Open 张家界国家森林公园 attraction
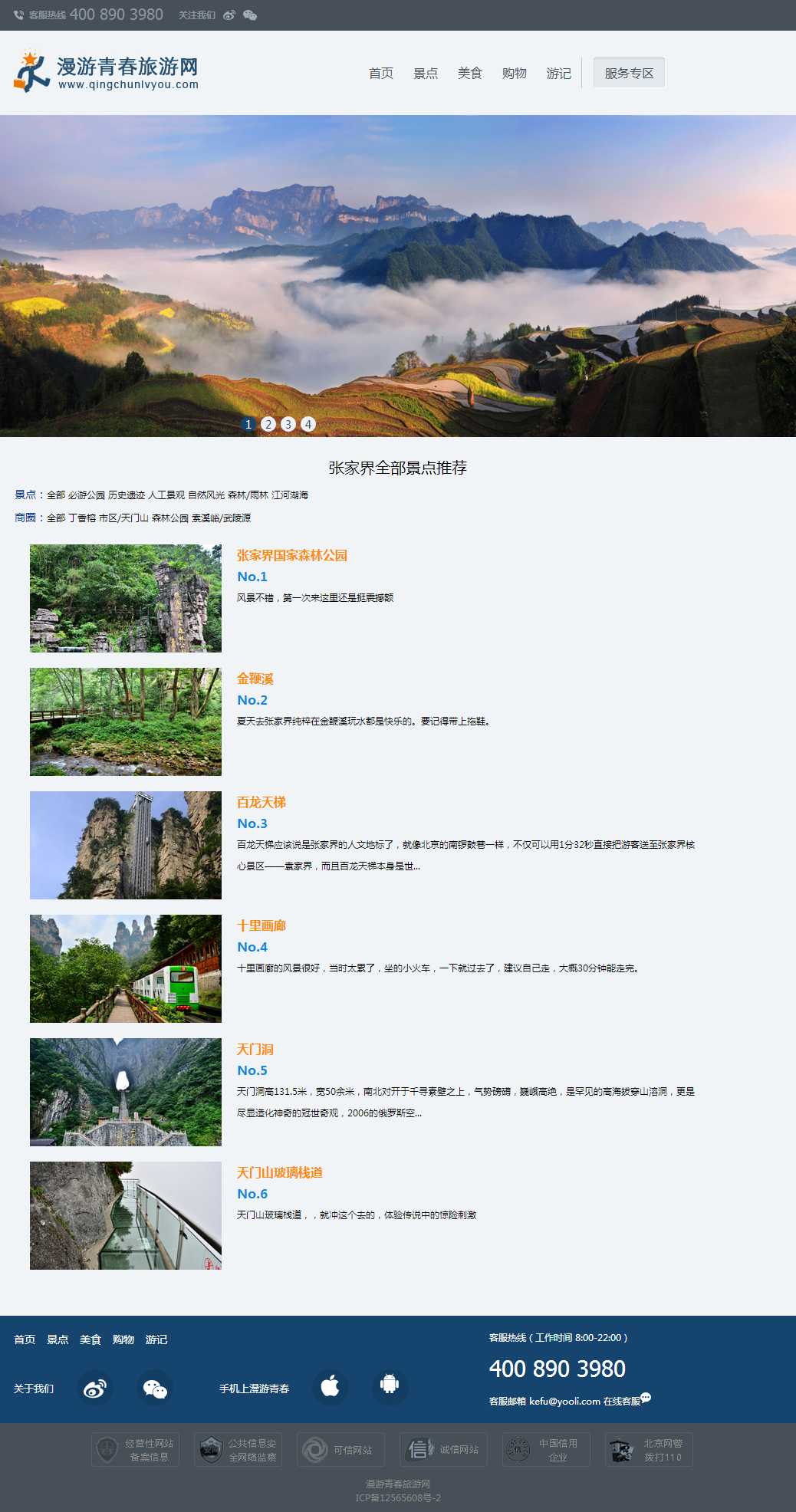This screenshot has height=1512, width=796. pos(292,555)
